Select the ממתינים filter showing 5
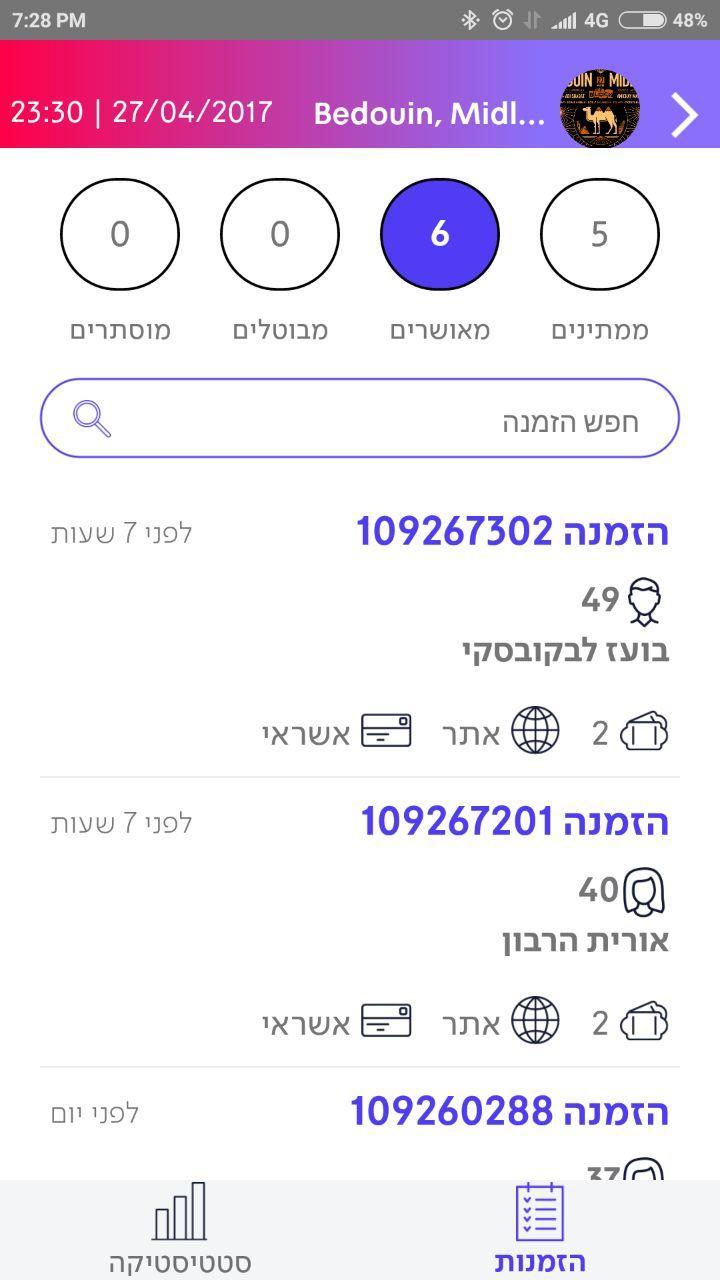 click(x=599, y=235)
